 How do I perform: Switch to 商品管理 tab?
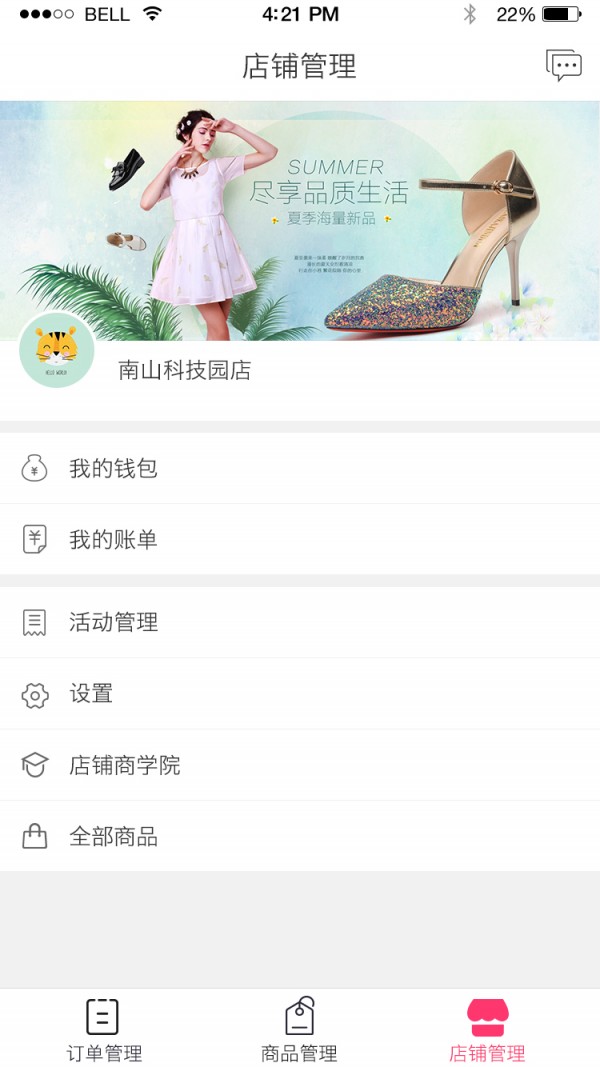(x=299, y=1030)
